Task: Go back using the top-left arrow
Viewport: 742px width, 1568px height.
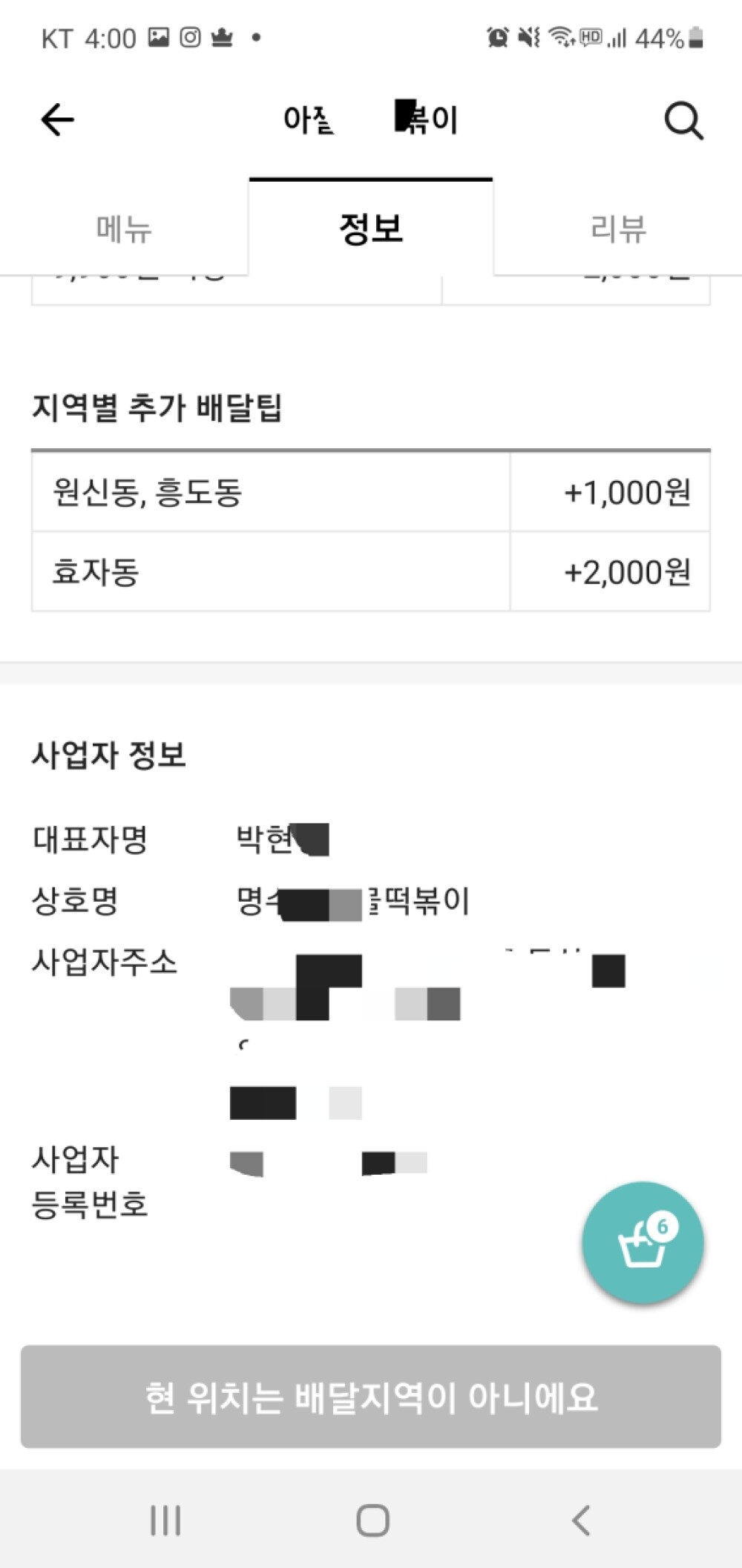Action: click(57, 119)
